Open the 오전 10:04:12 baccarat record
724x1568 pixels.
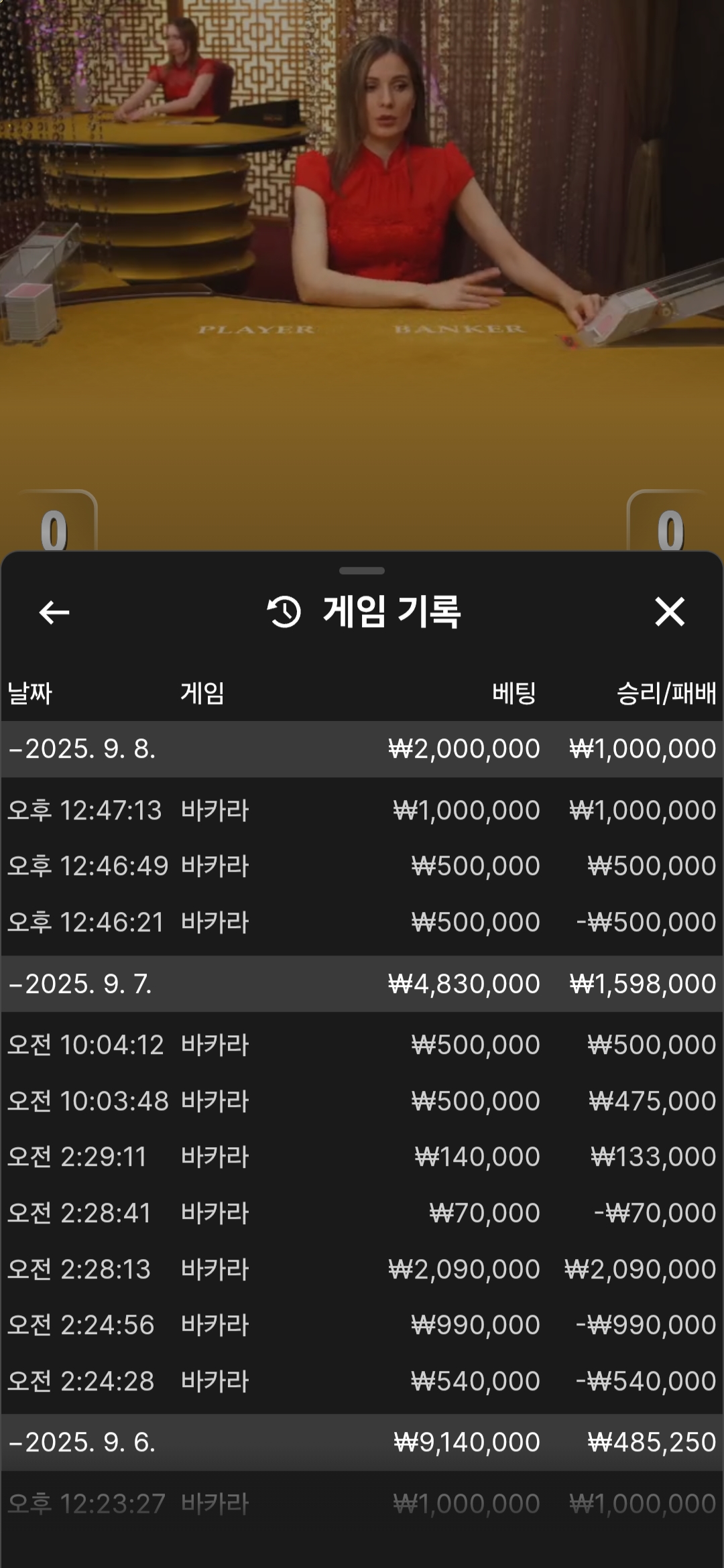pos(362,1045)
